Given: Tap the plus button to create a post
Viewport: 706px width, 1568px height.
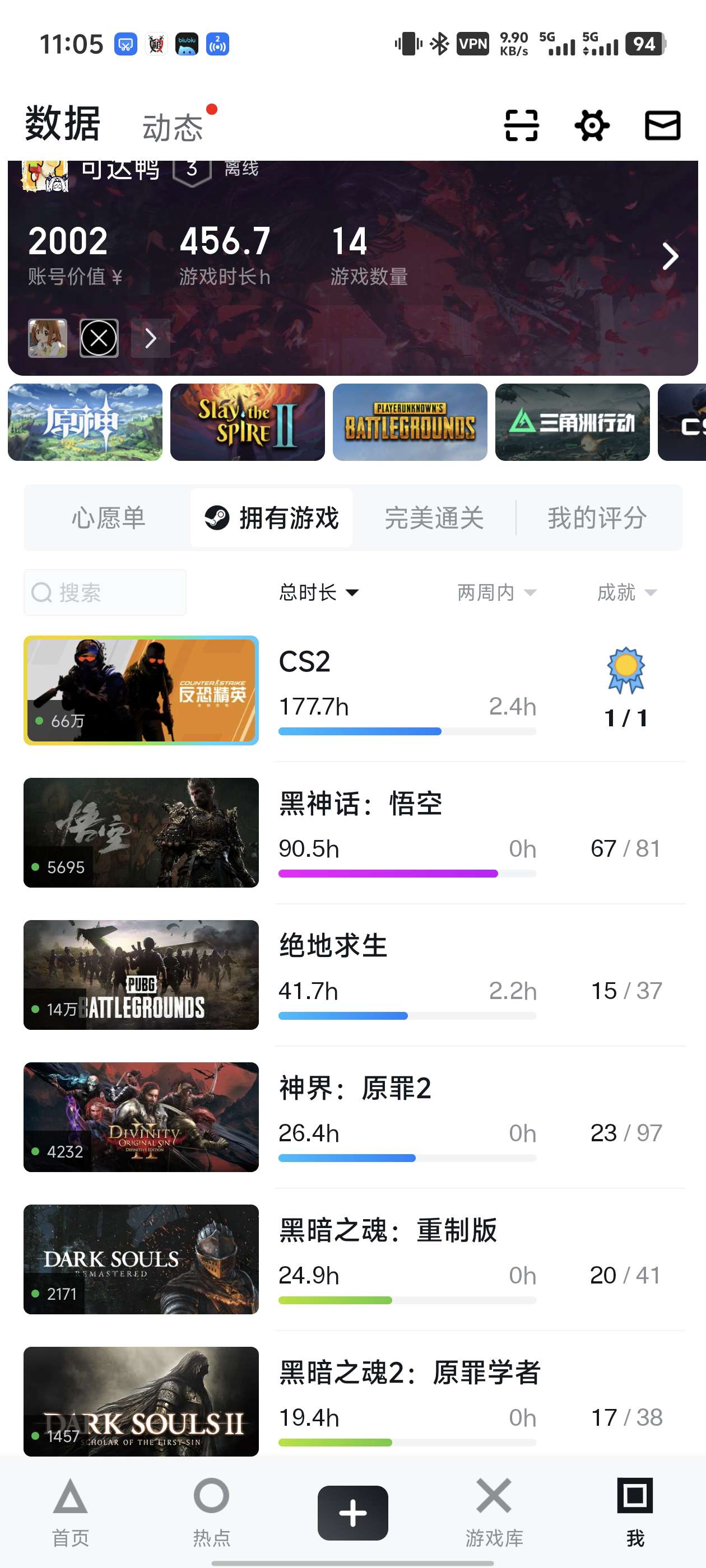Looking at the screenshot, I should pyautogui.click(x=352, y=1513).
